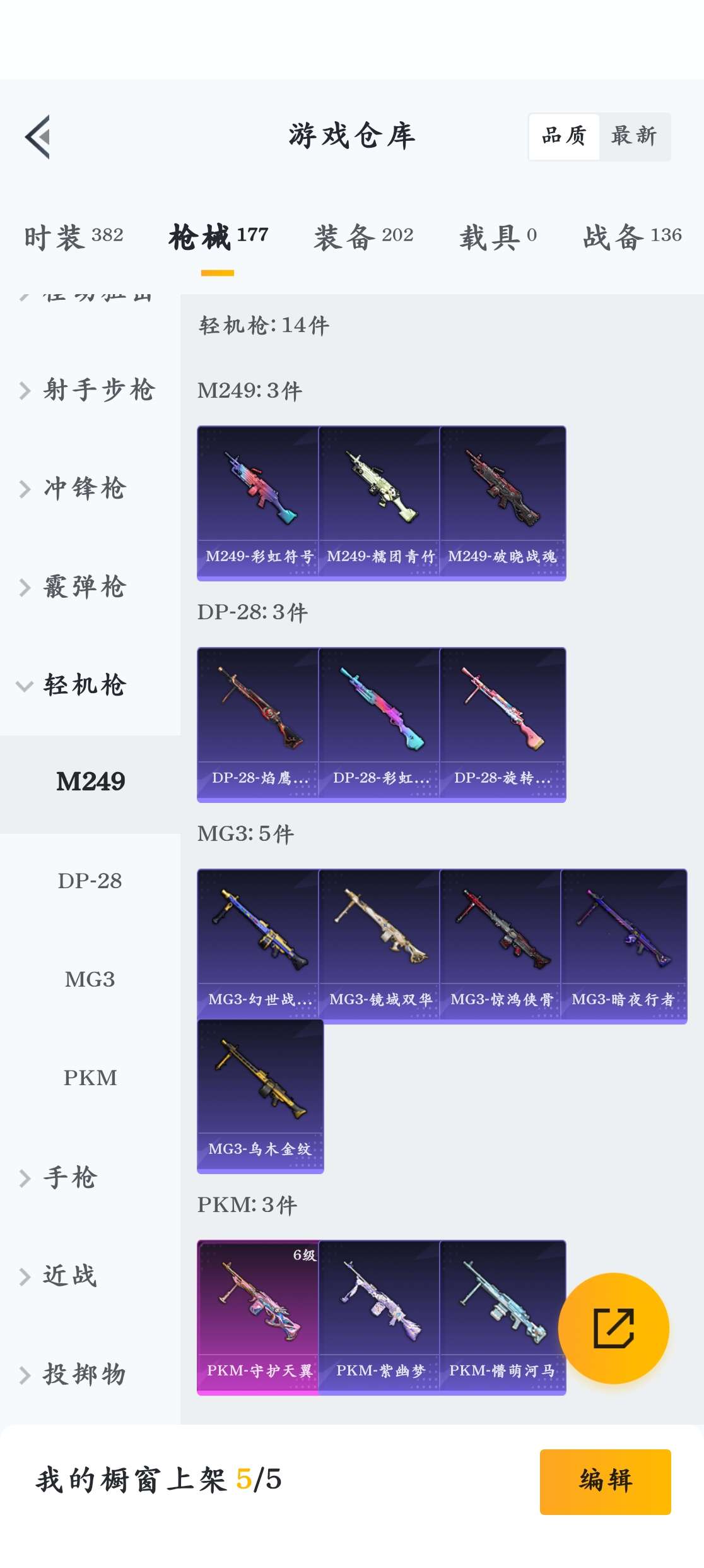Tap the orange floating share button

coord(613,1328)
